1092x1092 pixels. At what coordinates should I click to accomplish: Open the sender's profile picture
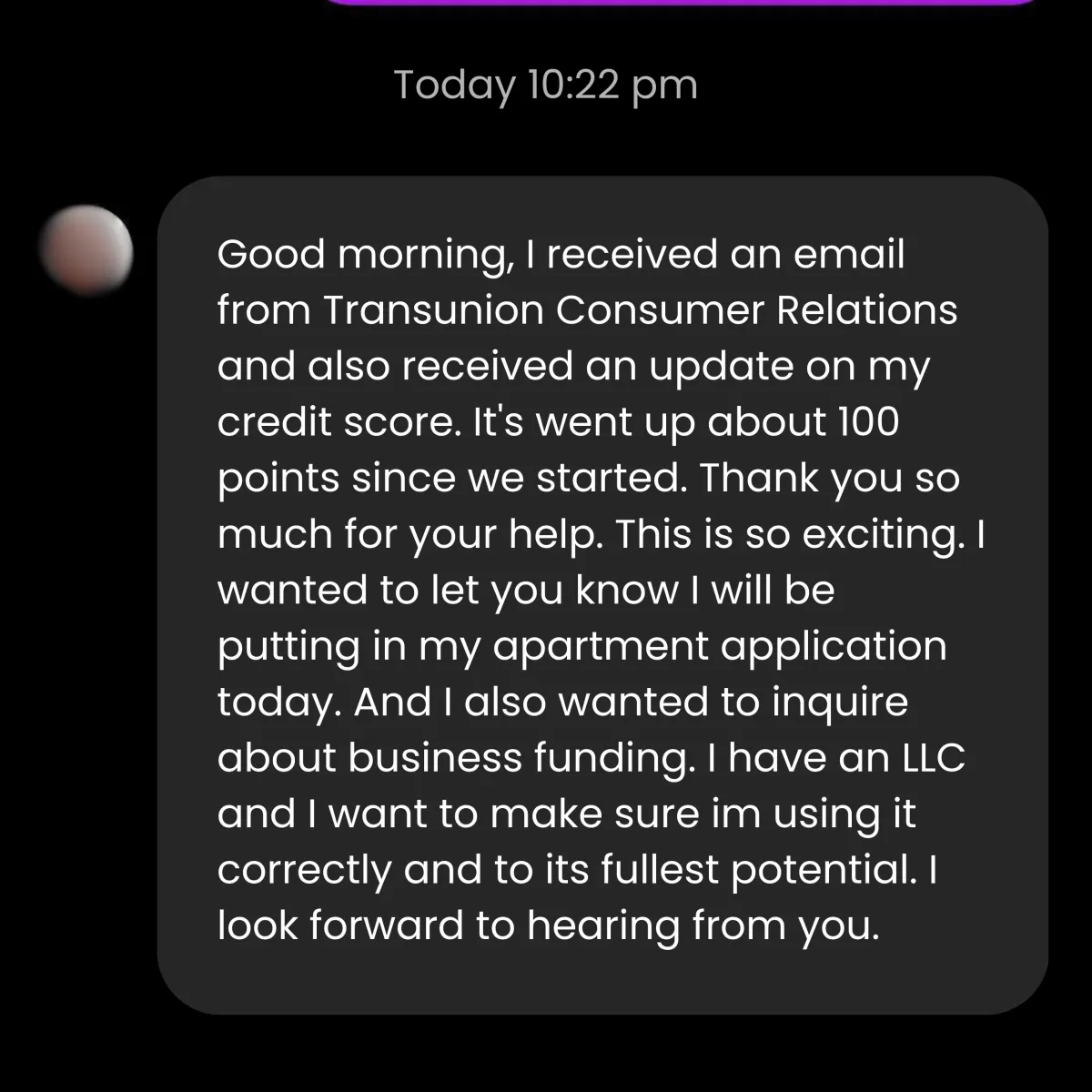tap(87, 251)
